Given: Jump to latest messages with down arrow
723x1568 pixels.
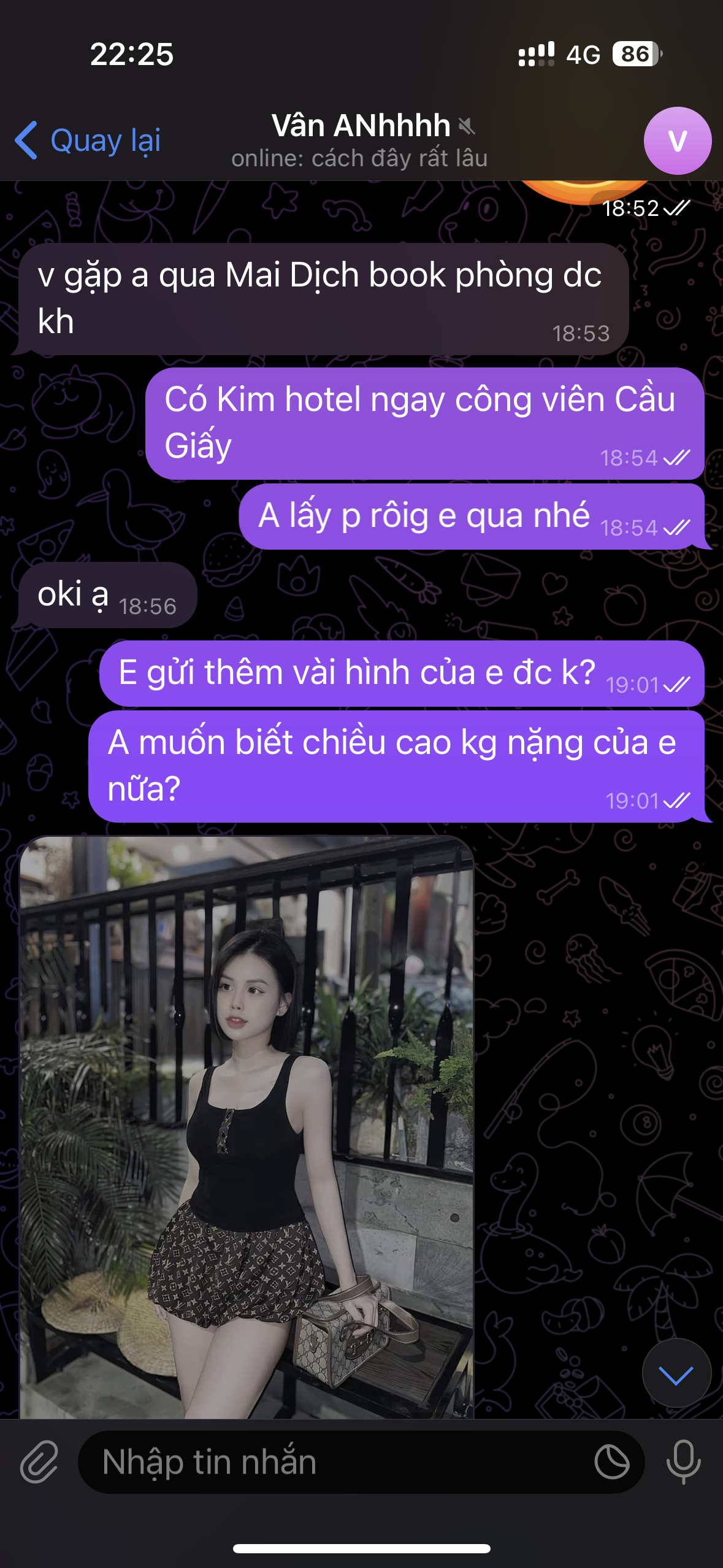Looking at the screenshot, I should pyautogui.click(x=676, y=1375).
